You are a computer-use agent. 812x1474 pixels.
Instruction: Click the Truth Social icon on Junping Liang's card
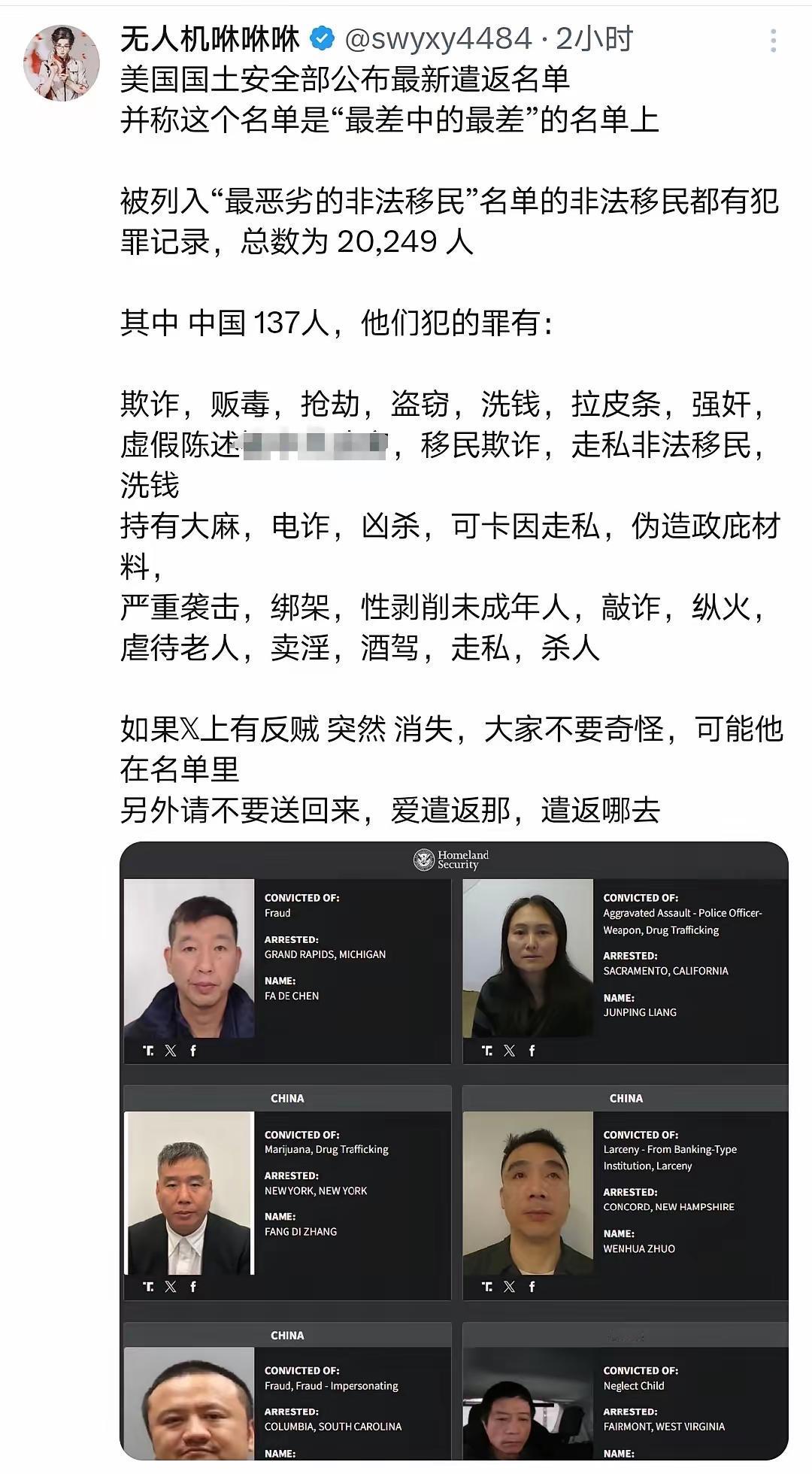[486, 1050]
